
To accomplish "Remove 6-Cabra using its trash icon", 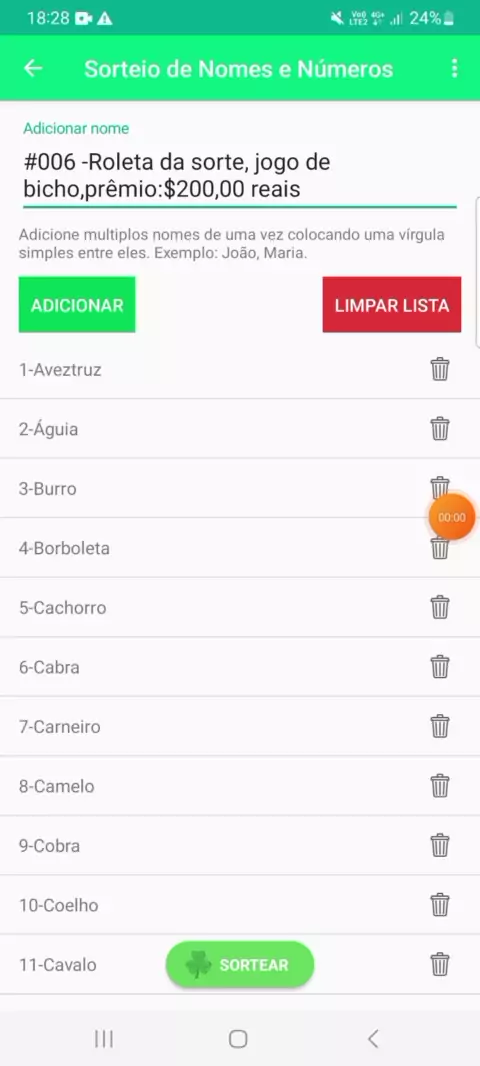I will [x=440, y=667].
